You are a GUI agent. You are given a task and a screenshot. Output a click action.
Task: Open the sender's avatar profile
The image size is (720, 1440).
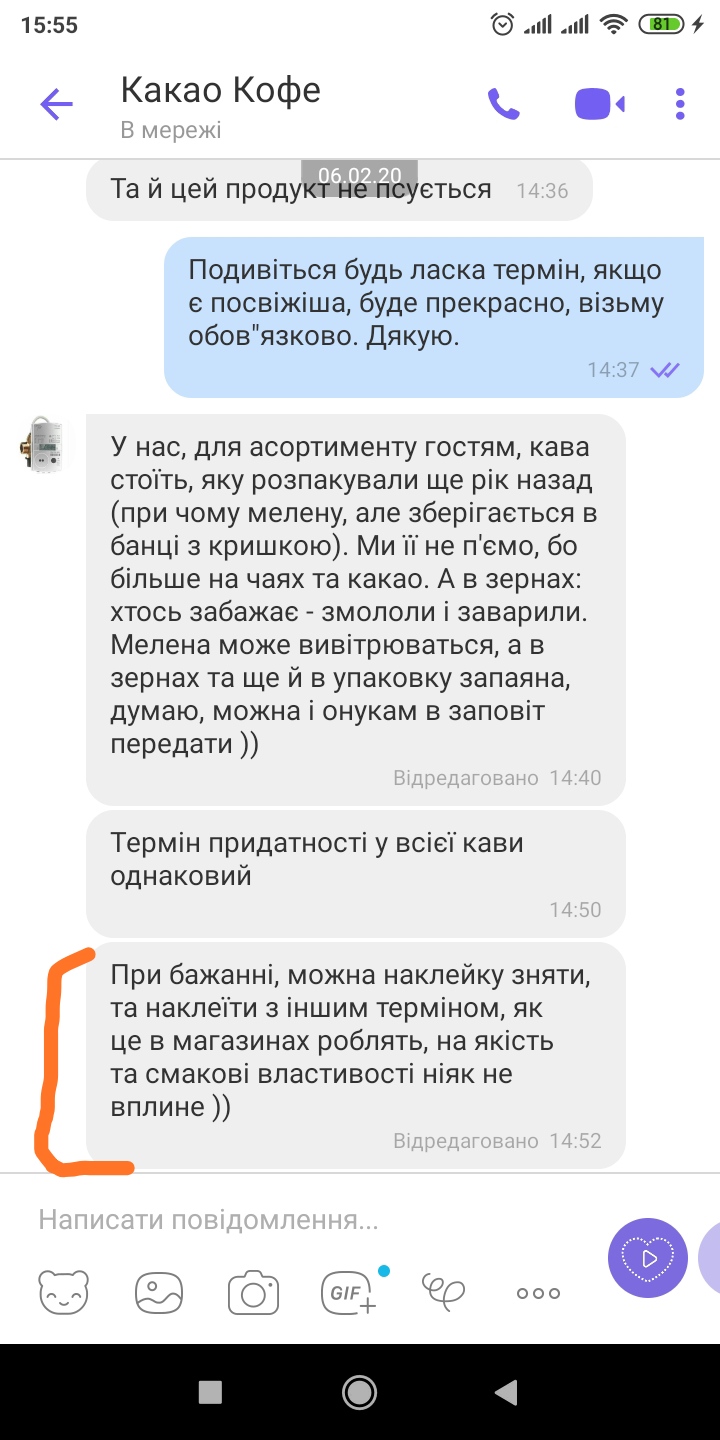tap(43, 444)
